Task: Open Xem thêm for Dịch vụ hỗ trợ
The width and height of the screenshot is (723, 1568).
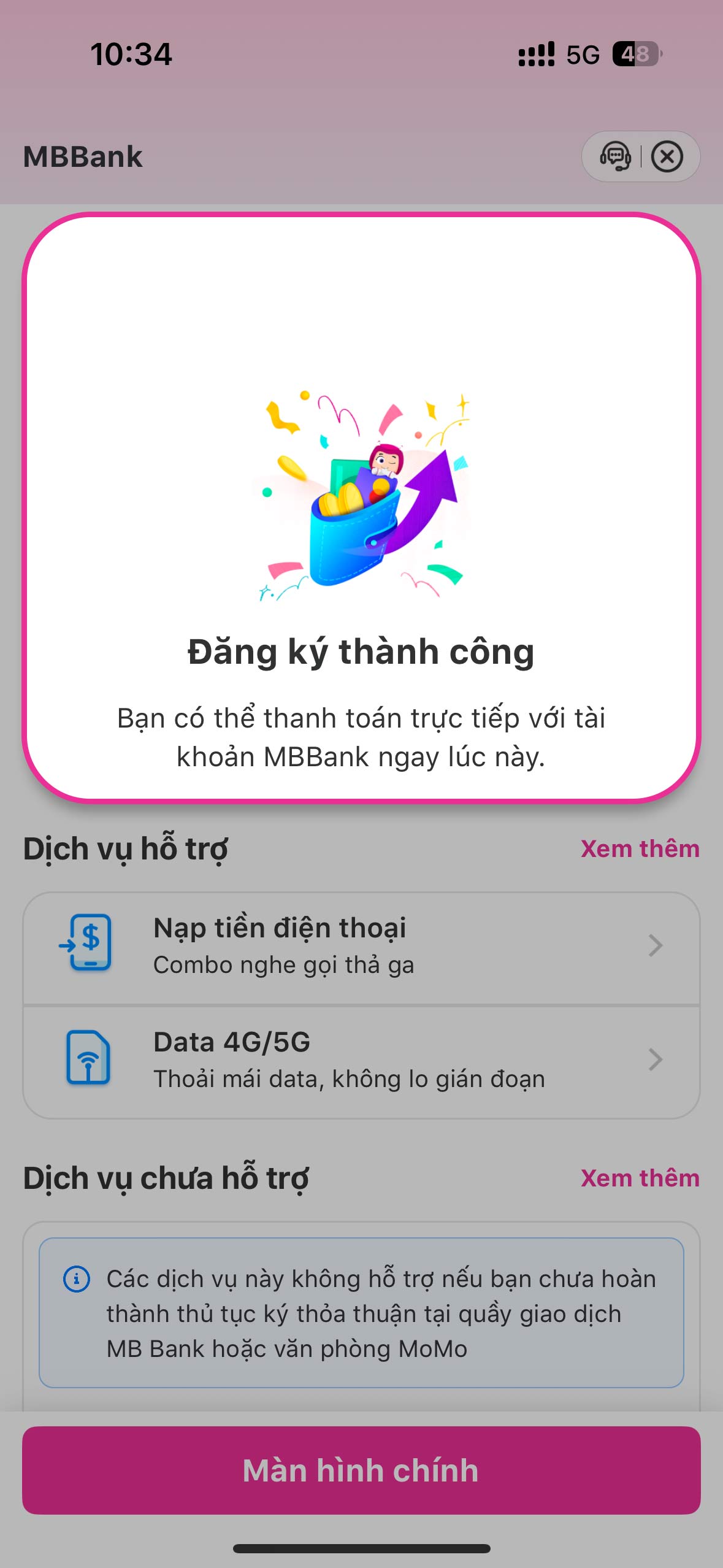Action: coord(640,849)
